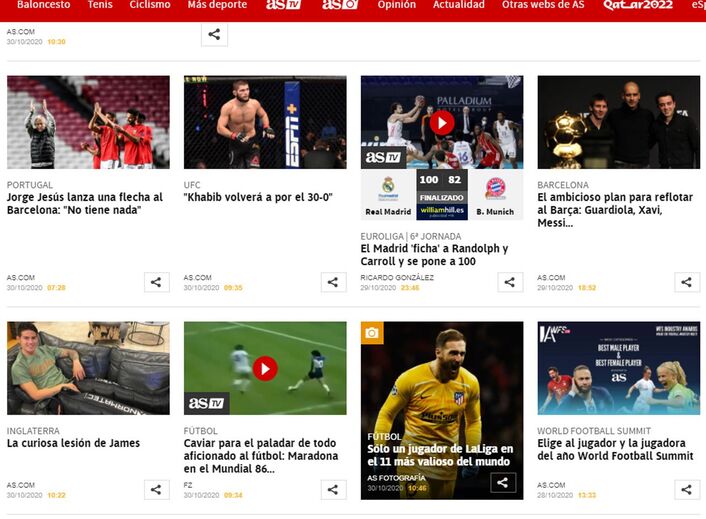706x519 pixels.
Task: Share the Khabib 30-0 article
Action: point(333,282)
